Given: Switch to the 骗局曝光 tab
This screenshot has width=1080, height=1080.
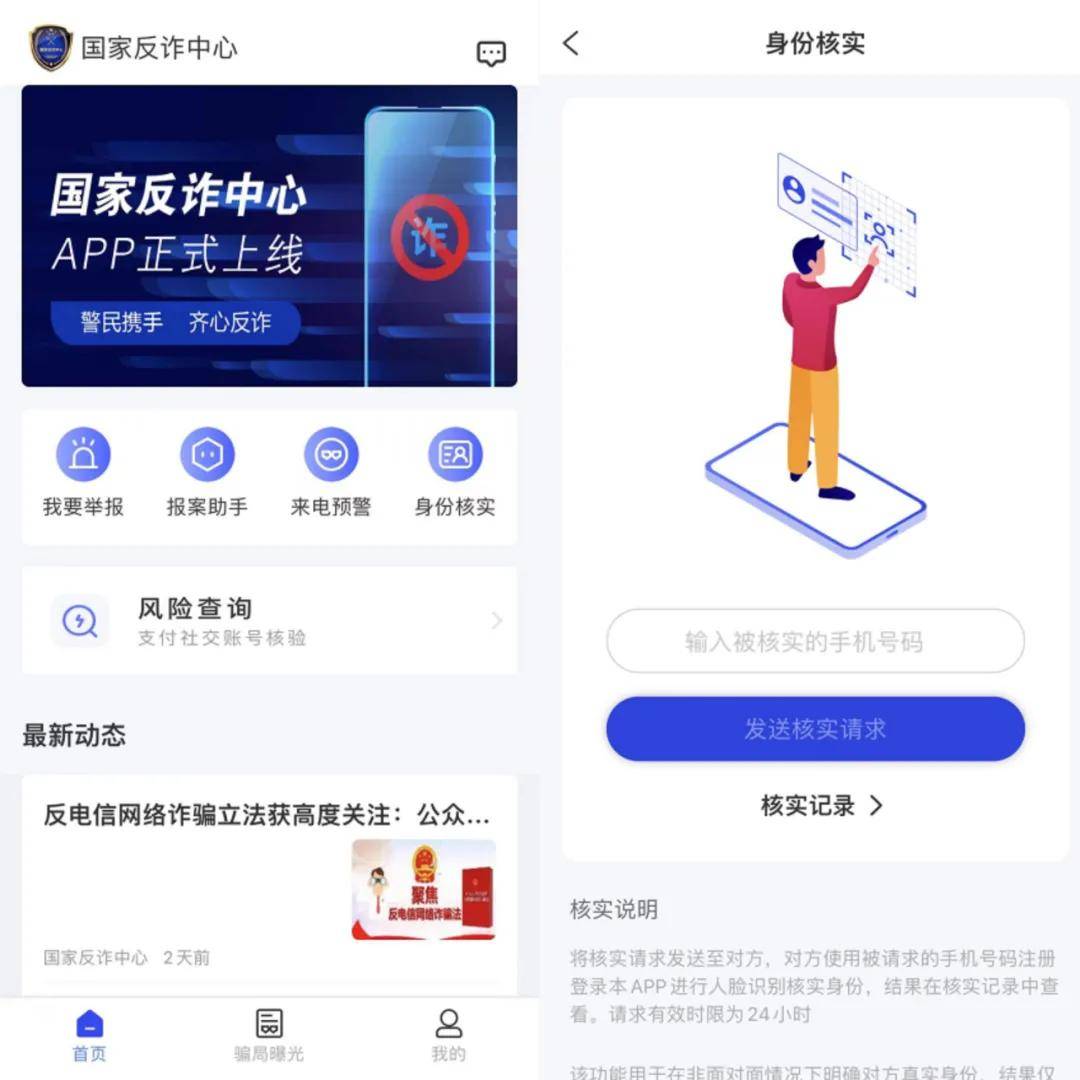Looking at the screenshot, I should coord(268,1034).
